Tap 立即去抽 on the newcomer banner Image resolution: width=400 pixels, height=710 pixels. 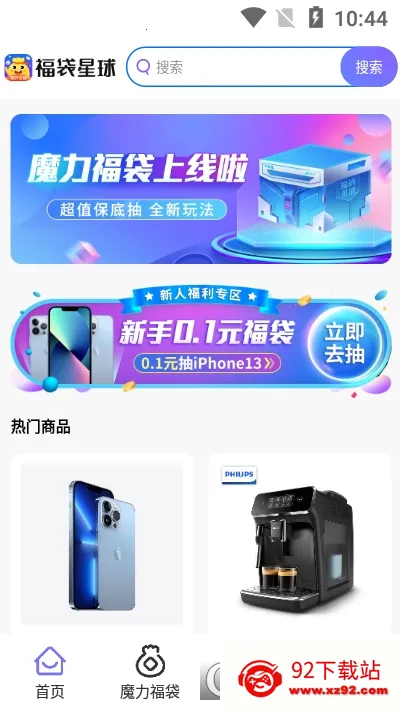(x=344, y=344)
